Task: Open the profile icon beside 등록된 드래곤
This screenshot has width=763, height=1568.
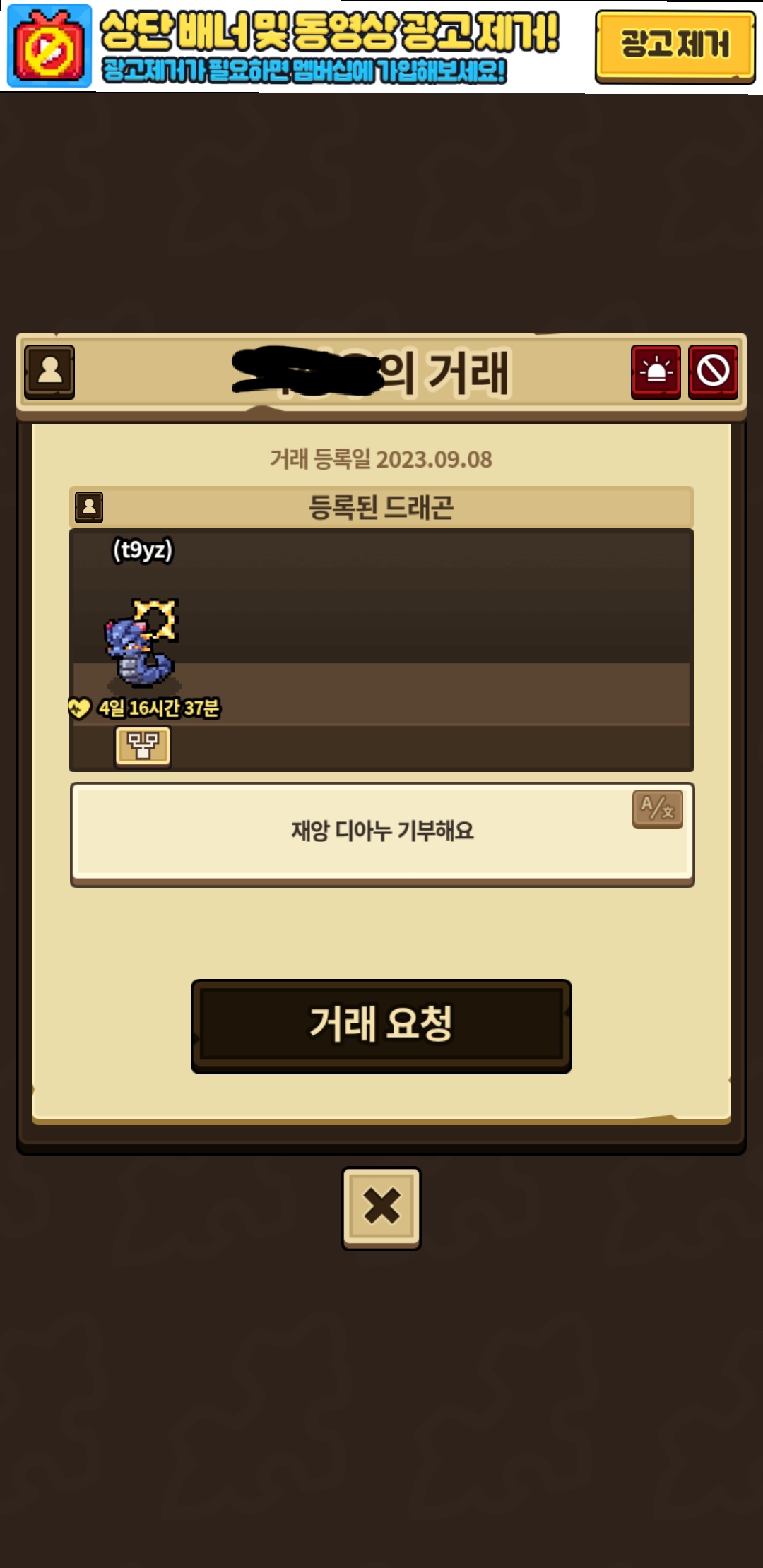Action: click(x=89, y=506)
